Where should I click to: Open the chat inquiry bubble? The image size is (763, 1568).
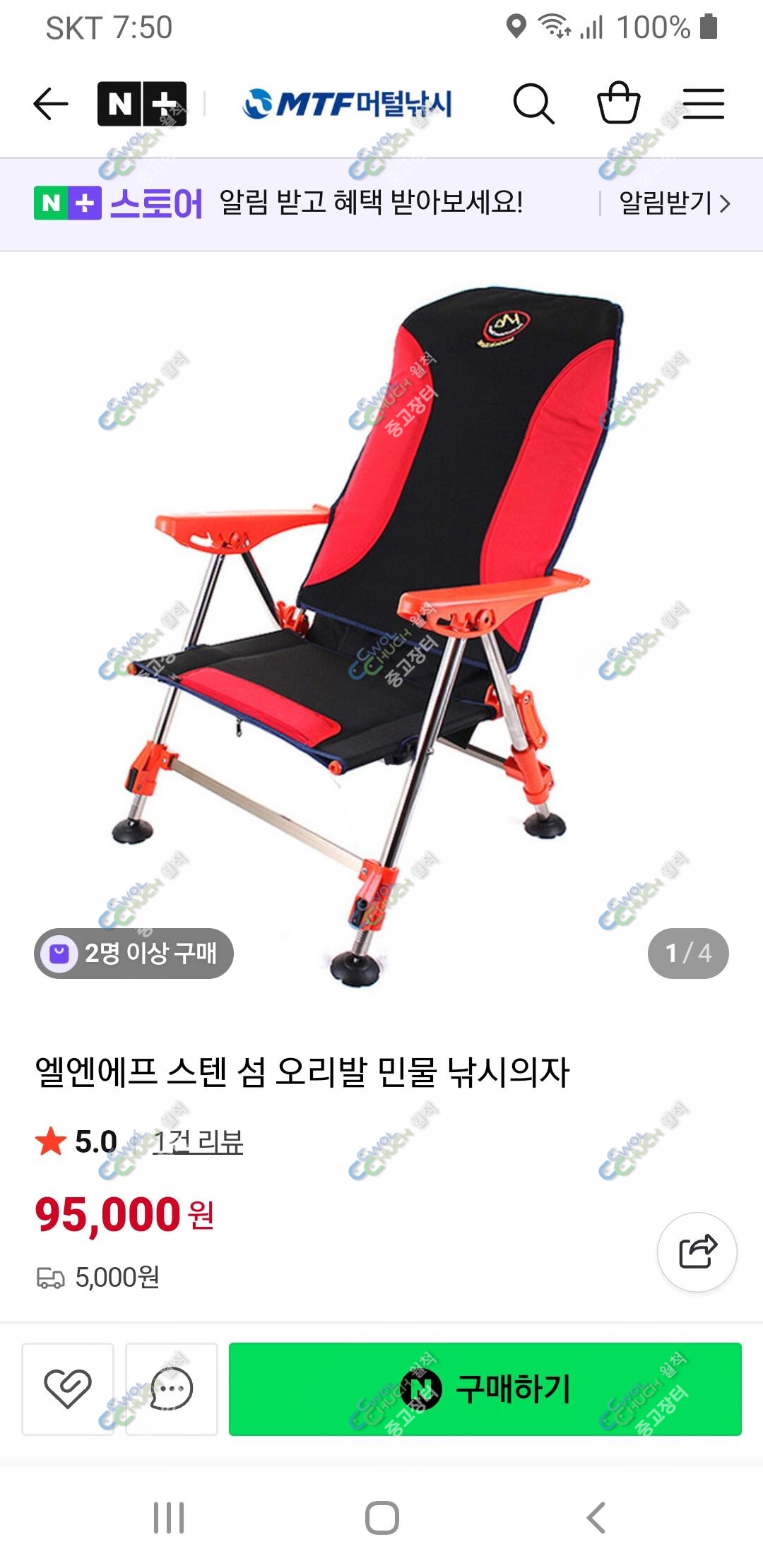click(172, 1389)
